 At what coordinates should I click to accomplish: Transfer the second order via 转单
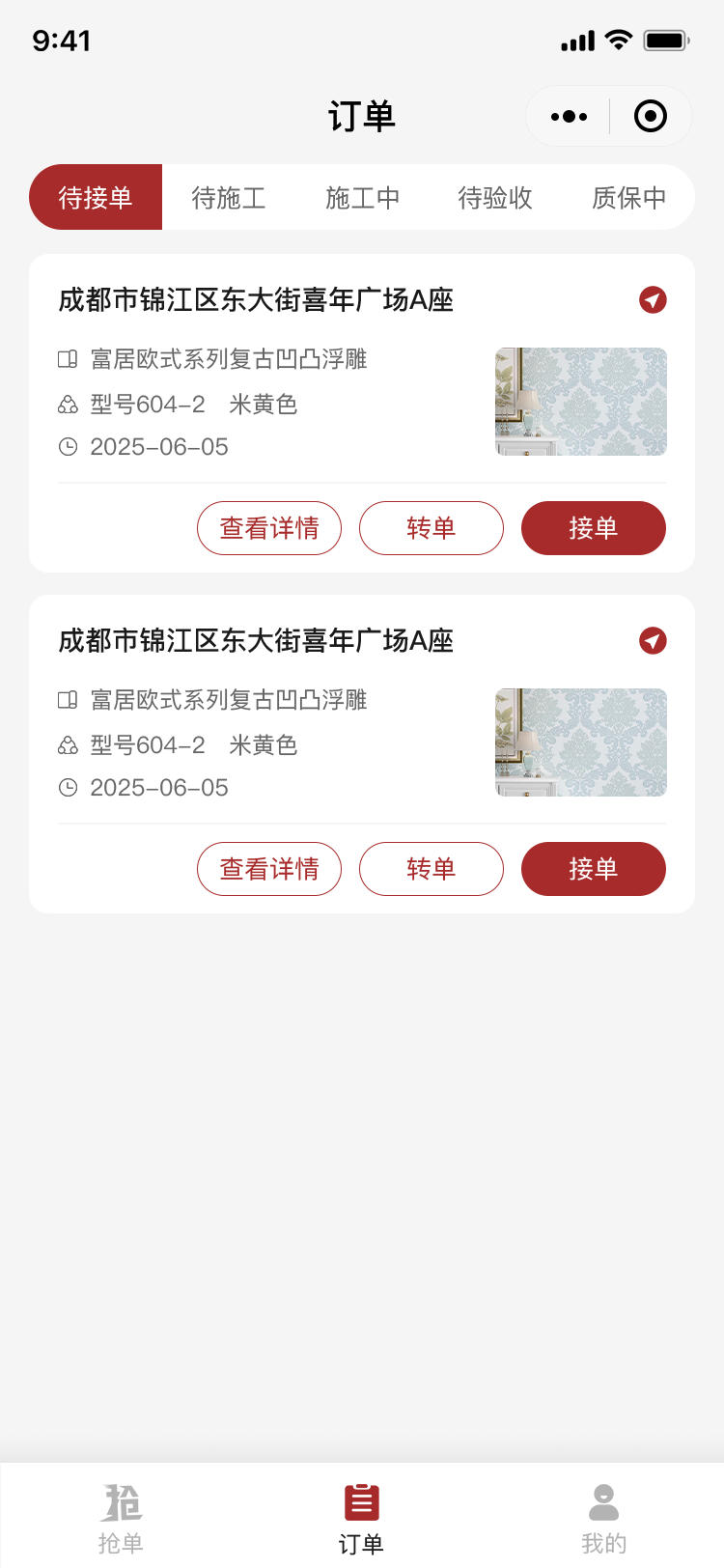(x=432, y=869)
